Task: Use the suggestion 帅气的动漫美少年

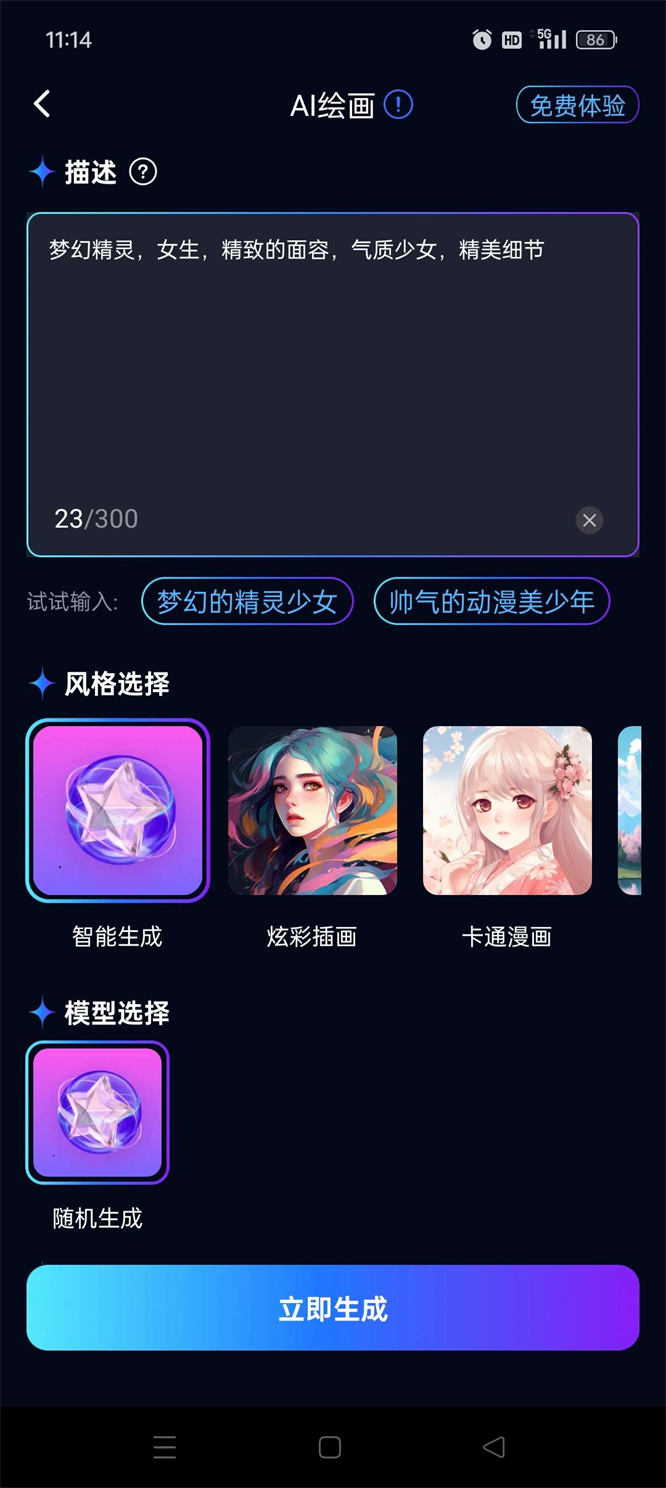Action: point(491,602)
